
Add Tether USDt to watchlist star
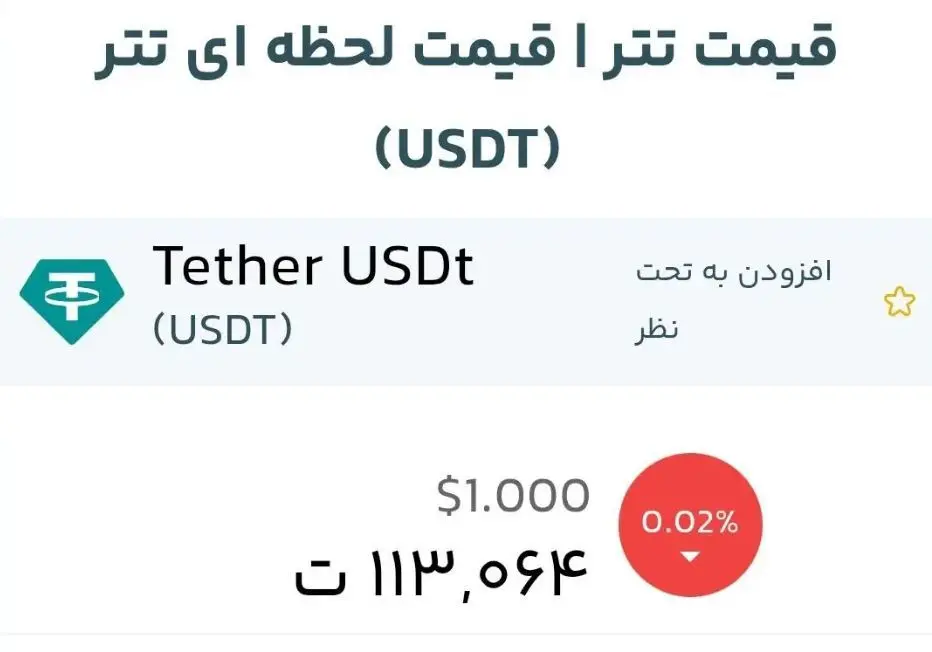[898, 301]
